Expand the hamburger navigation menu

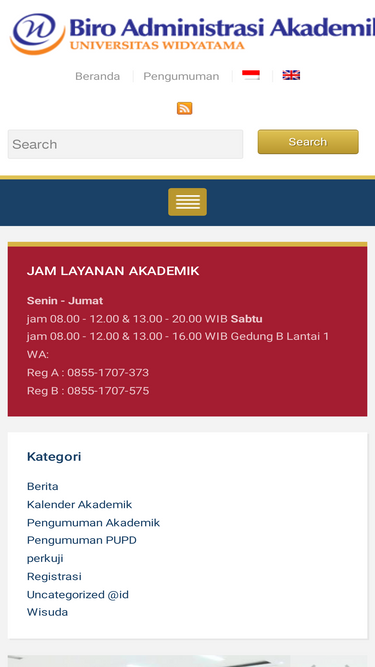click(x=188, y=202)
